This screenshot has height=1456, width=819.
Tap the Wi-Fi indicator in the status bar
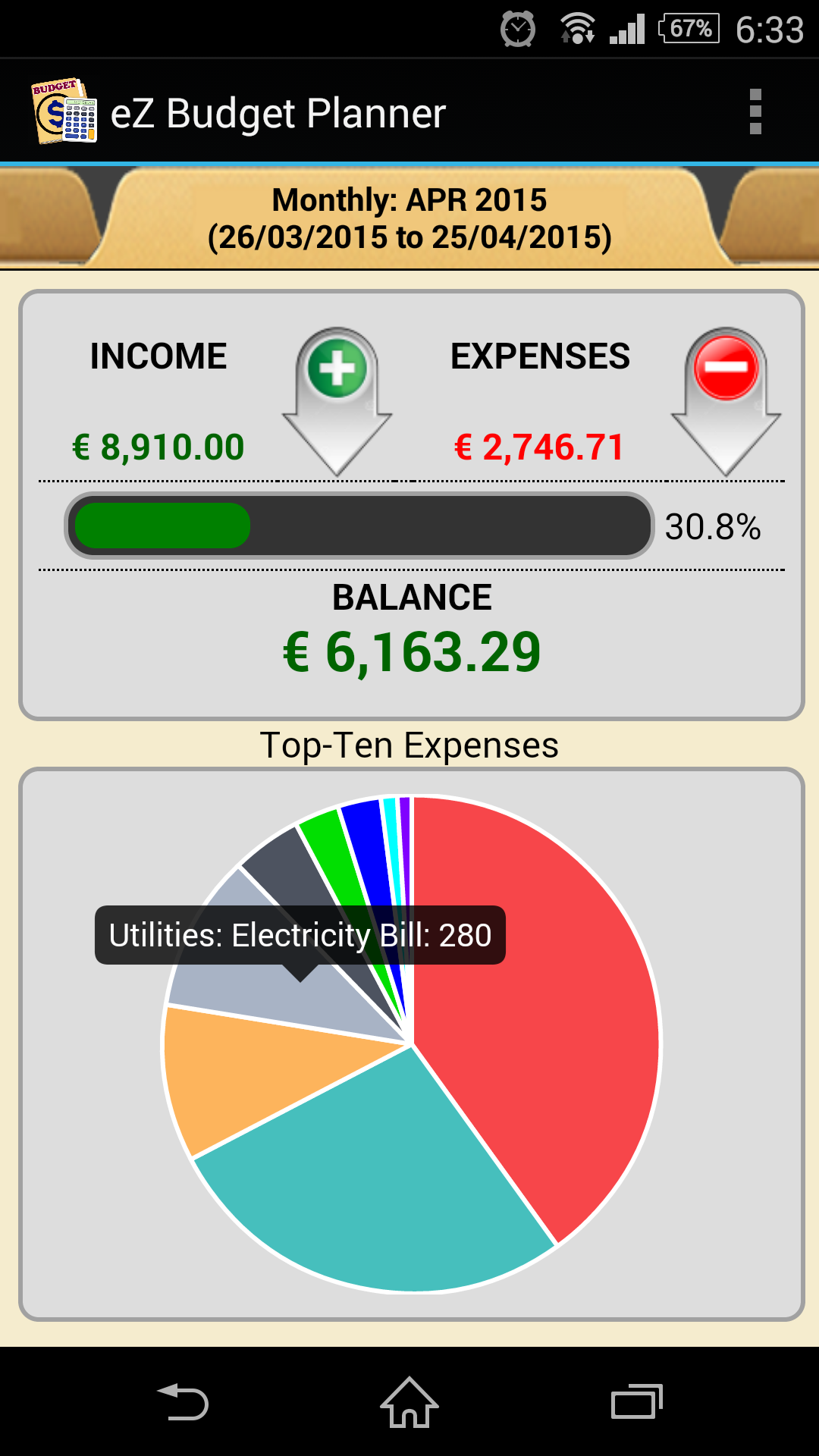tap(578, 29)
